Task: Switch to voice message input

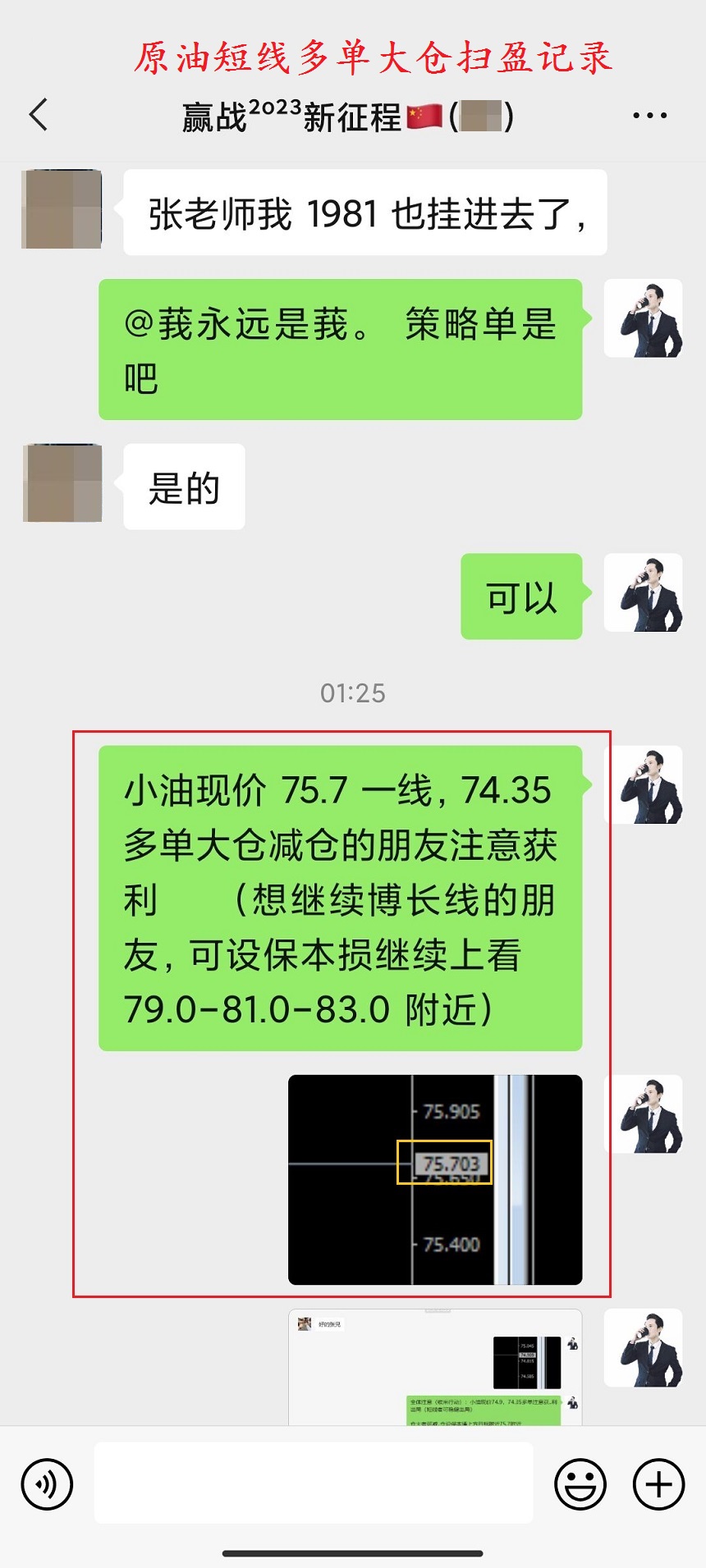Action: point(47,1483)
